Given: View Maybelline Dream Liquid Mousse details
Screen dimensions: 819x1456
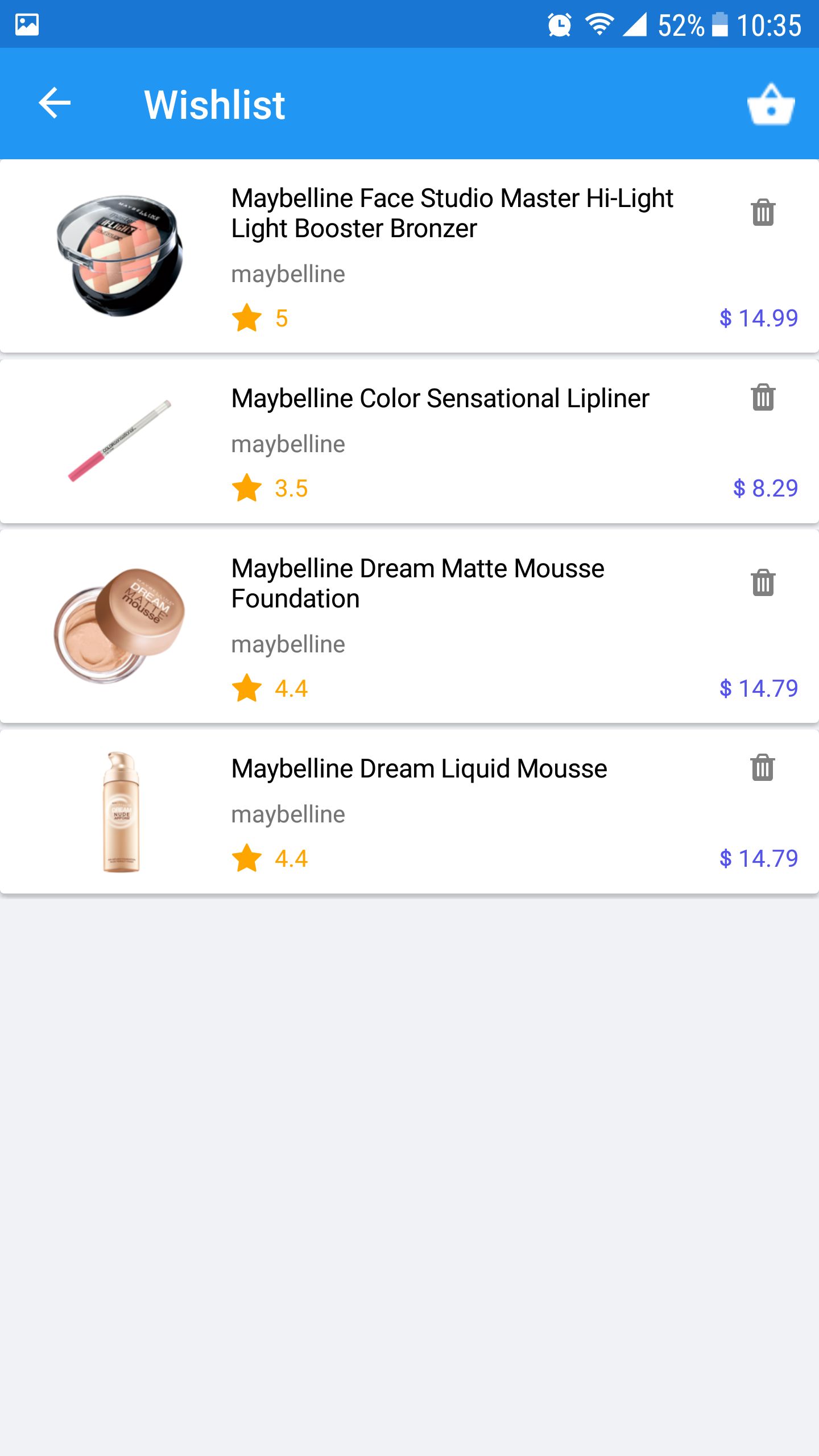Looking at the screenshot, I should pos(419,769).
